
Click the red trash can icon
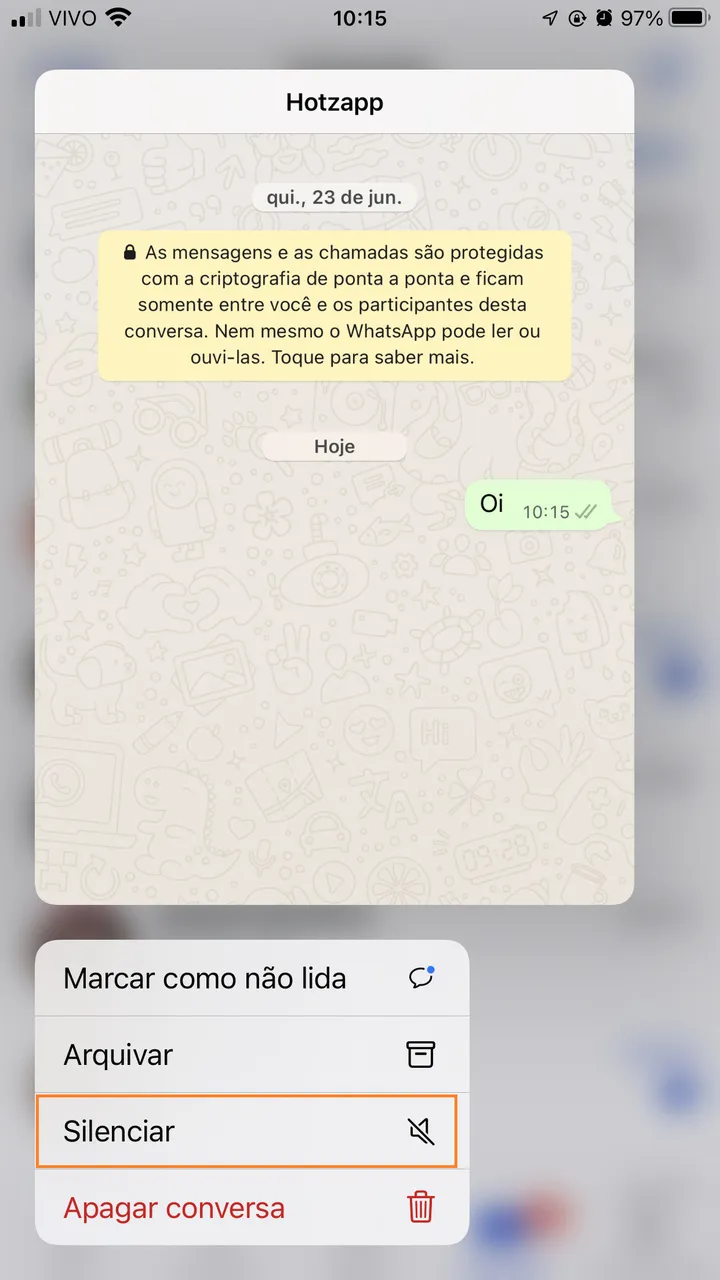click(420, 1207)
